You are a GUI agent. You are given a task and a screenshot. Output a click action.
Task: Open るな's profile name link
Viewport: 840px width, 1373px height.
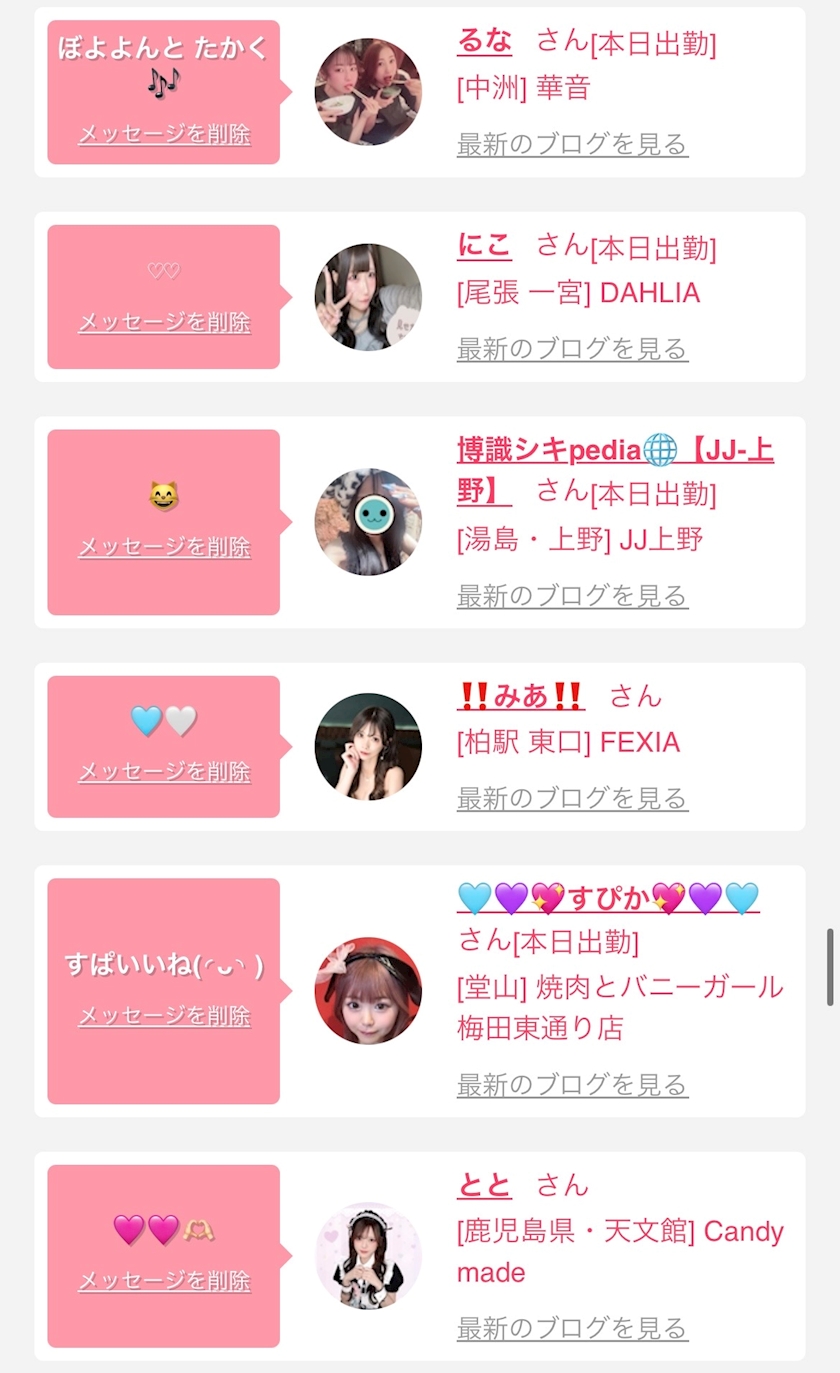(x=484, y=41)
